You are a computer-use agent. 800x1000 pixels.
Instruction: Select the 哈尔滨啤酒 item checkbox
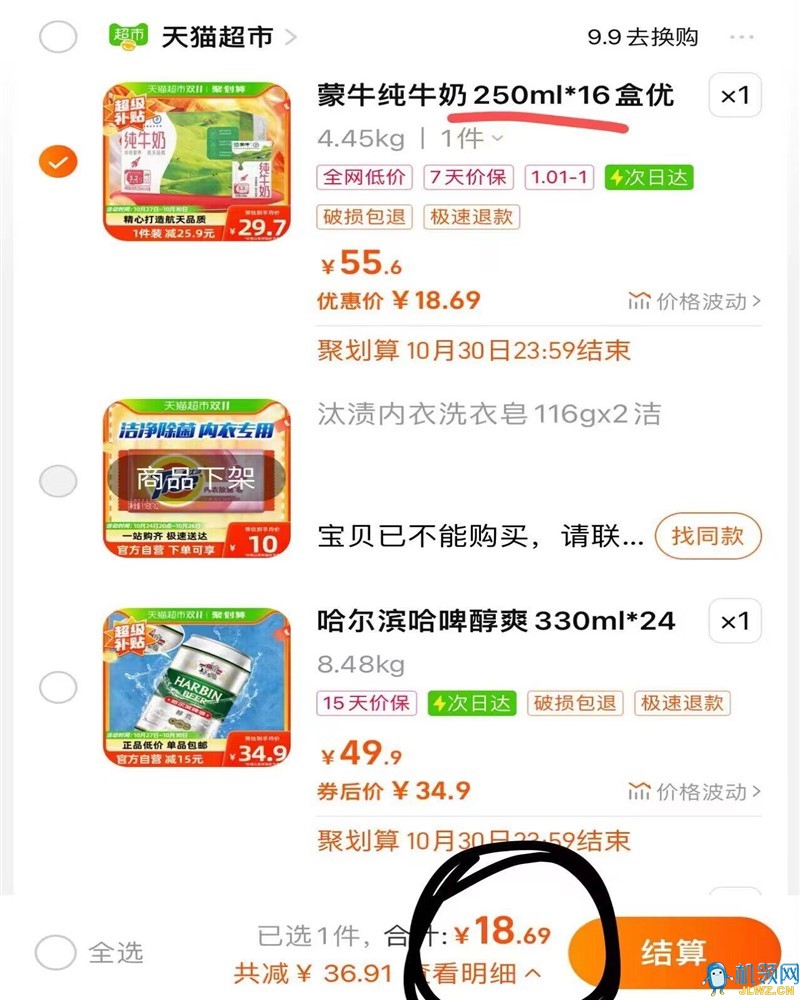coord(58,687)
